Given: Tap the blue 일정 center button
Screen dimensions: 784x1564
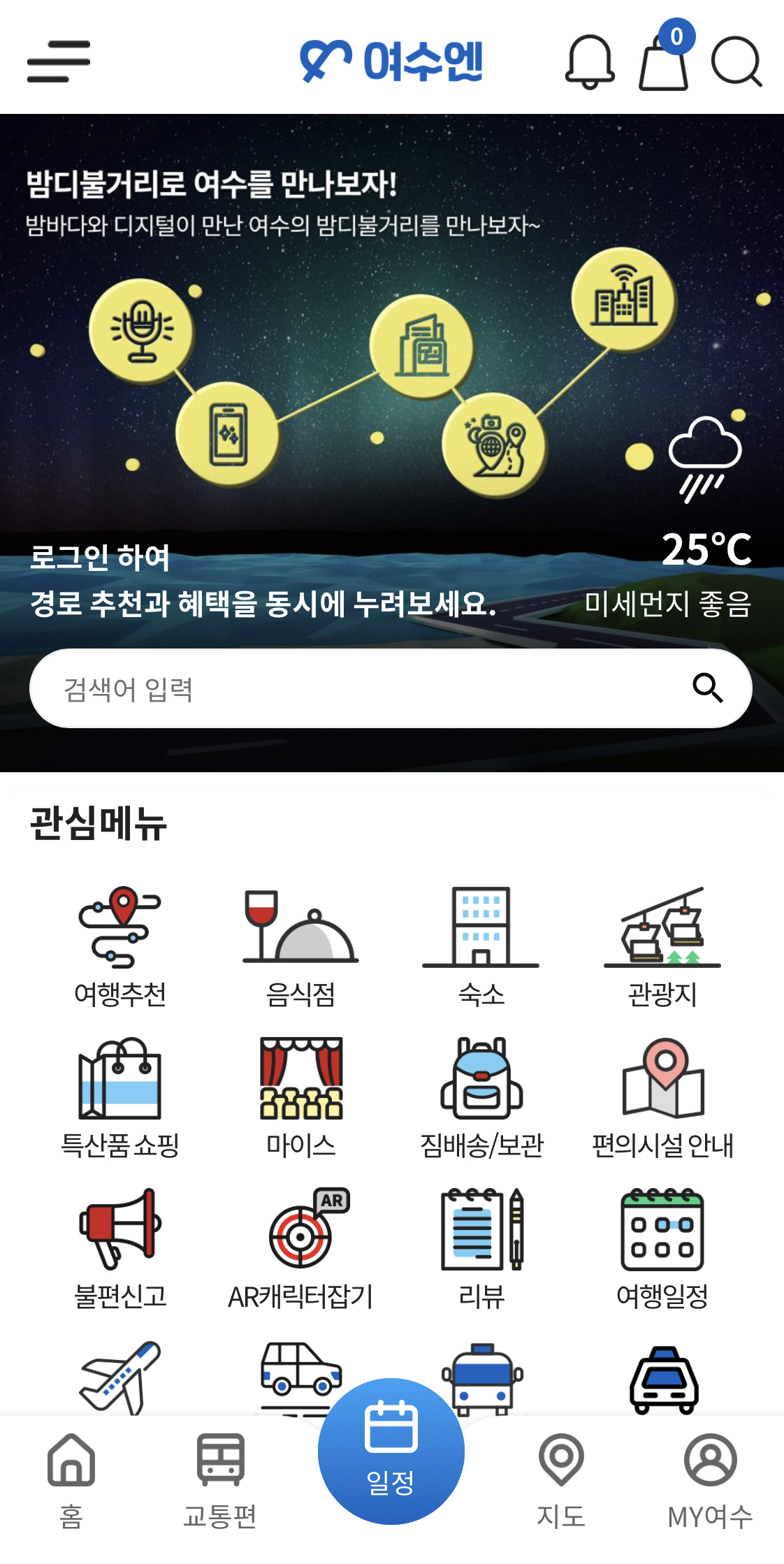Looking at the screenshot, I should [x=391, y=1452].
